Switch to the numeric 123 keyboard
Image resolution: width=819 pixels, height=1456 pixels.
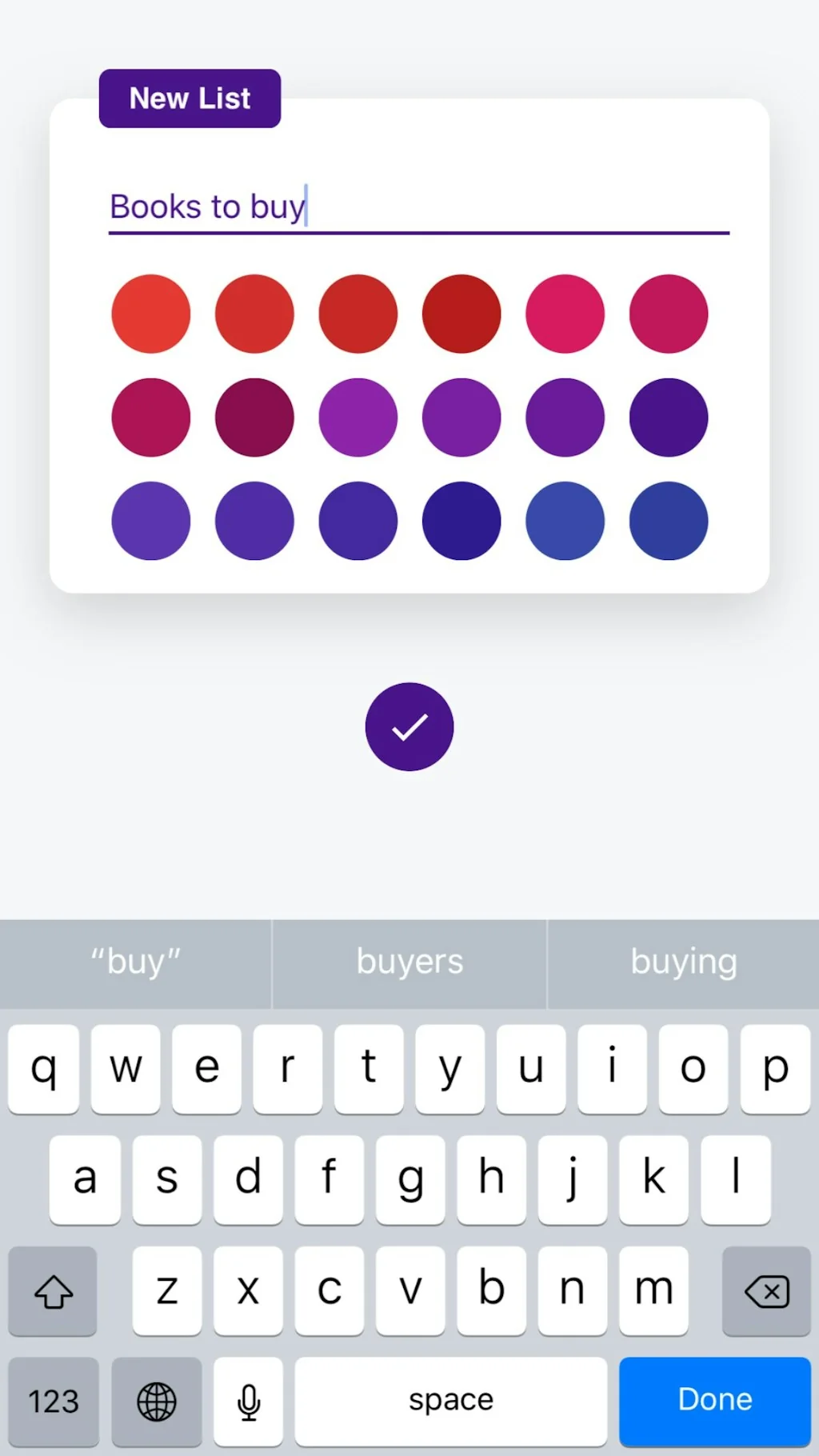point(53,1401)
